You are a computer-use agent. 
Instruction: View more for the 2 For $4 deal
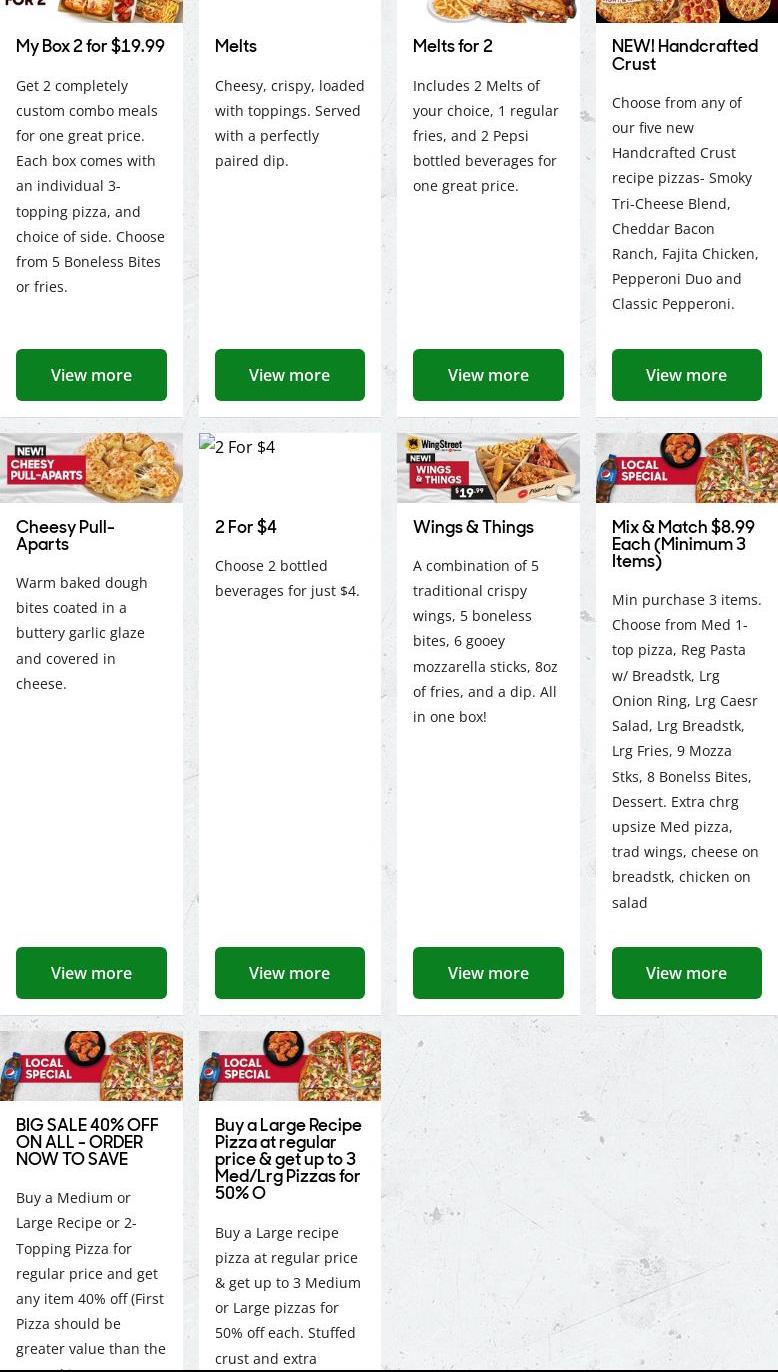[289, 973]
